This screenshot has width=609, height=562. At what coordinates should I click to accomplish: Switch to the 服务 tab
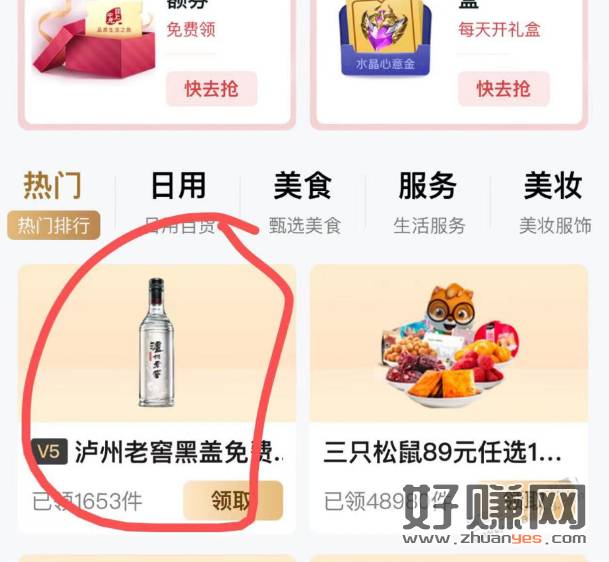point(427,186)
